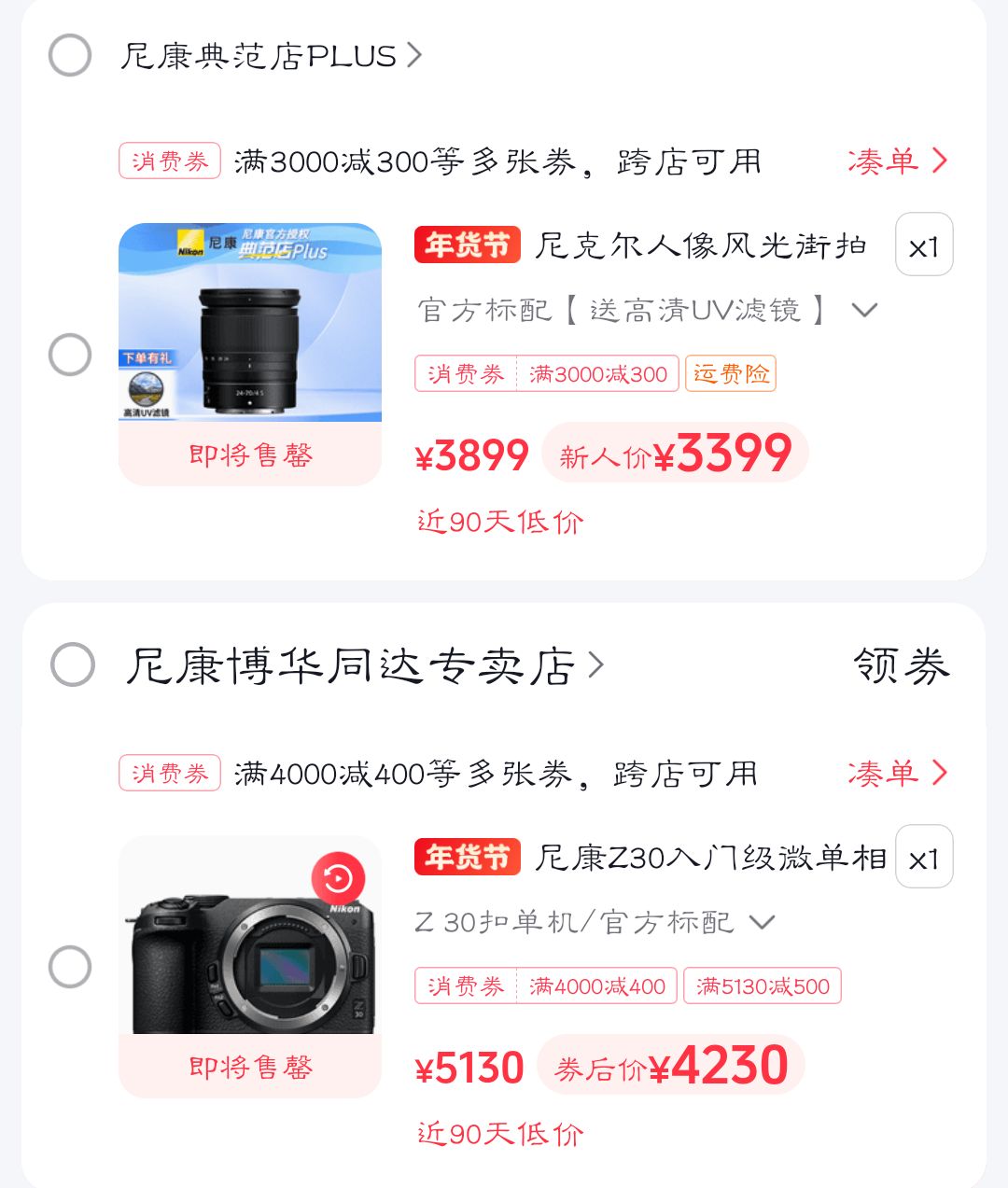Tap 凑单 for the 满4000减400 coupon

click(x=897, y=773)
